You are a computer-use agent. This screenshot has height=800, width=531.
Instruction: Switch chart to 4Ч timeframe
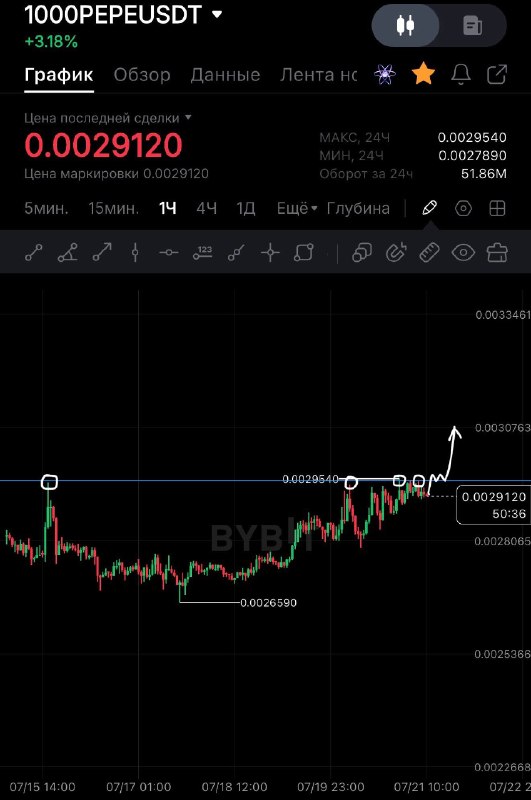[x=207, y=208]
